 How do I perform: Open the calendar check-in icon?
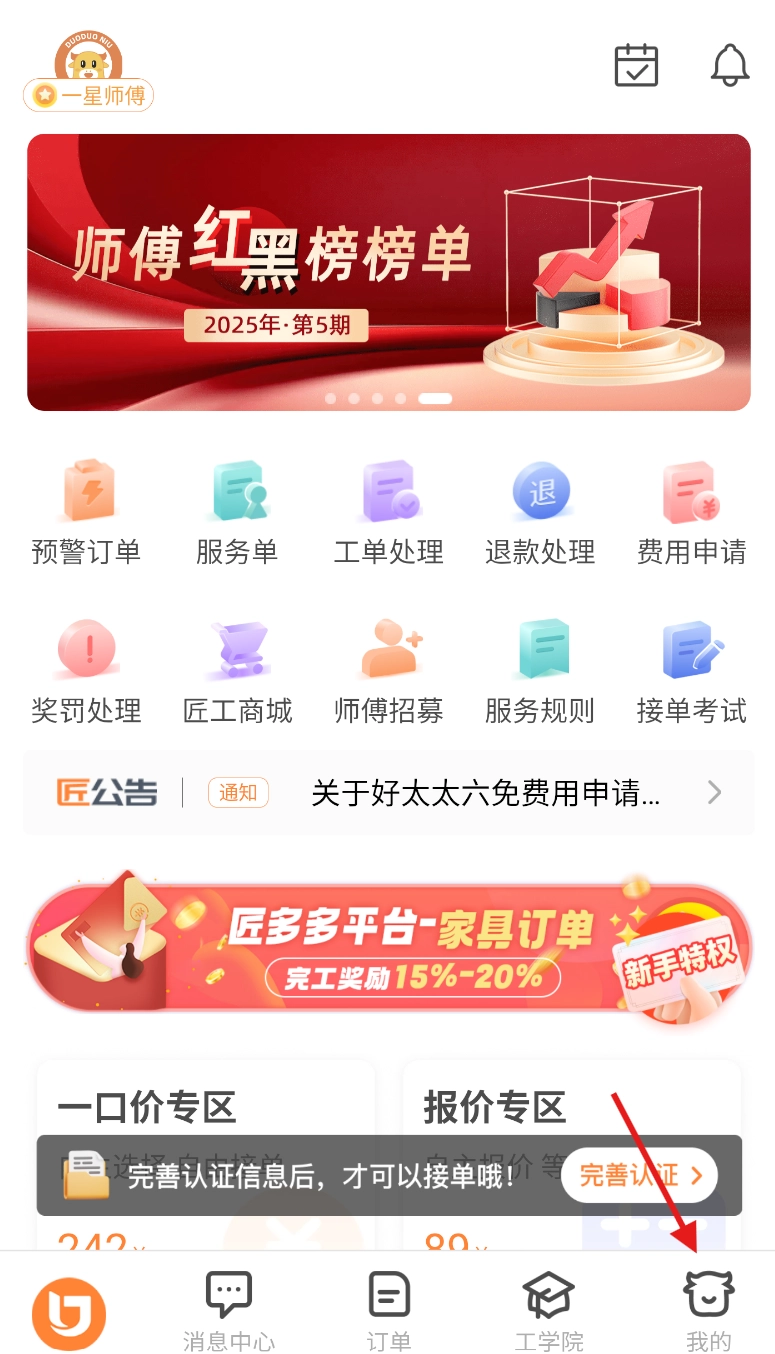click(636, 66)
